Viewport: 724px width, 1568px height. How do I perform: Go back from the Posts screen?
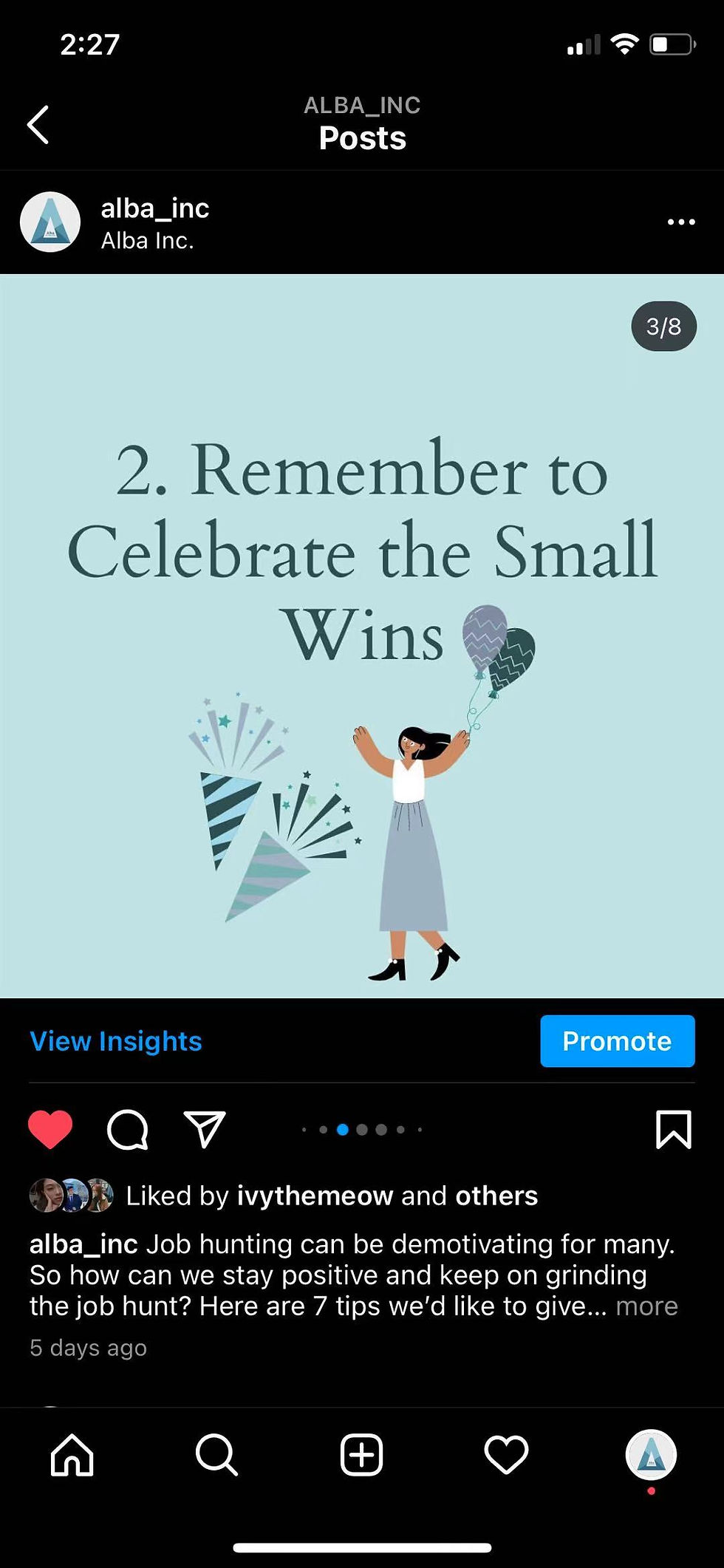click(x=38, y=124)
